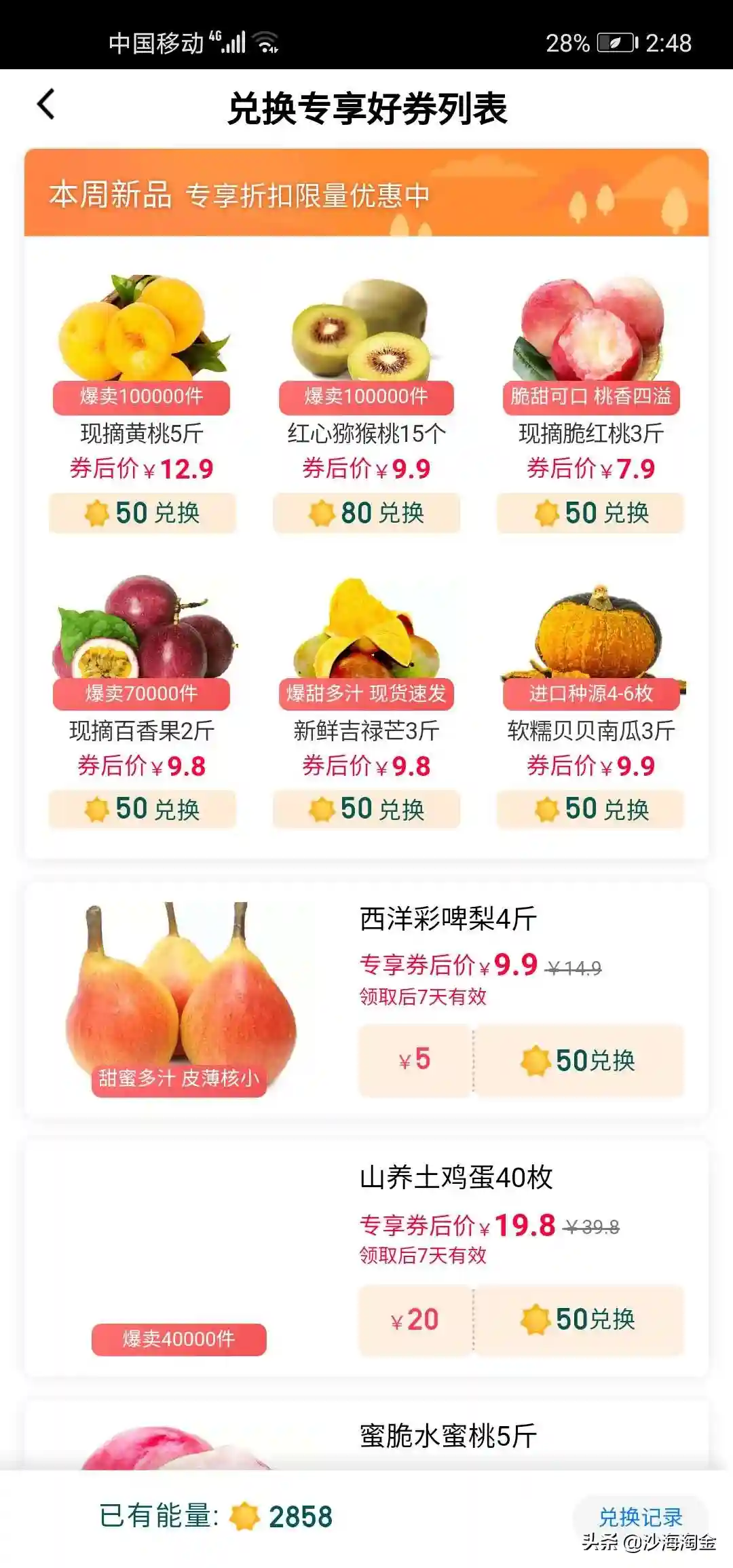Redeem the 现摘脆红桃3斤 coupon for 50
Screen dimensions: 733x1568
point(590,513)
